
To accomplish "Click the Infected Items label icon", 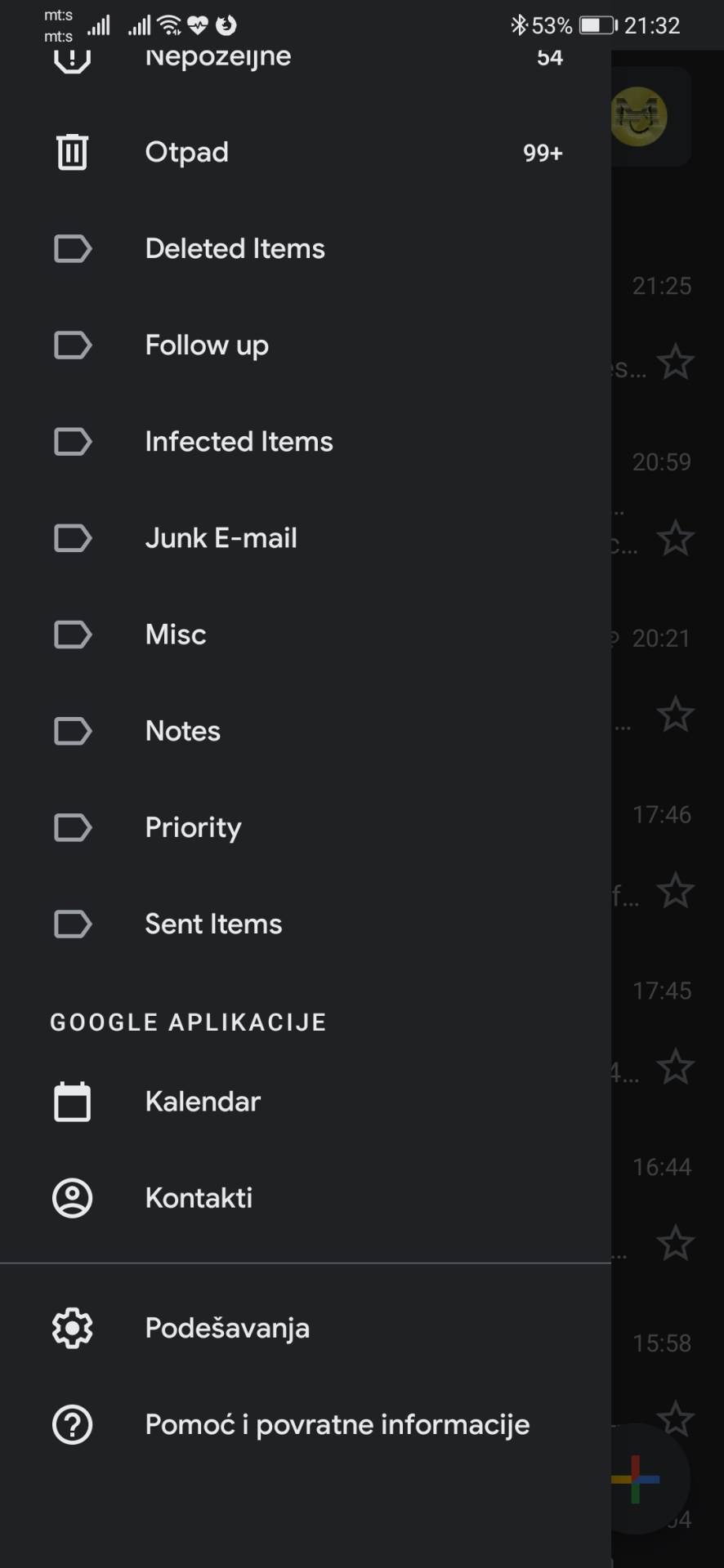I will tap(72, 441).
